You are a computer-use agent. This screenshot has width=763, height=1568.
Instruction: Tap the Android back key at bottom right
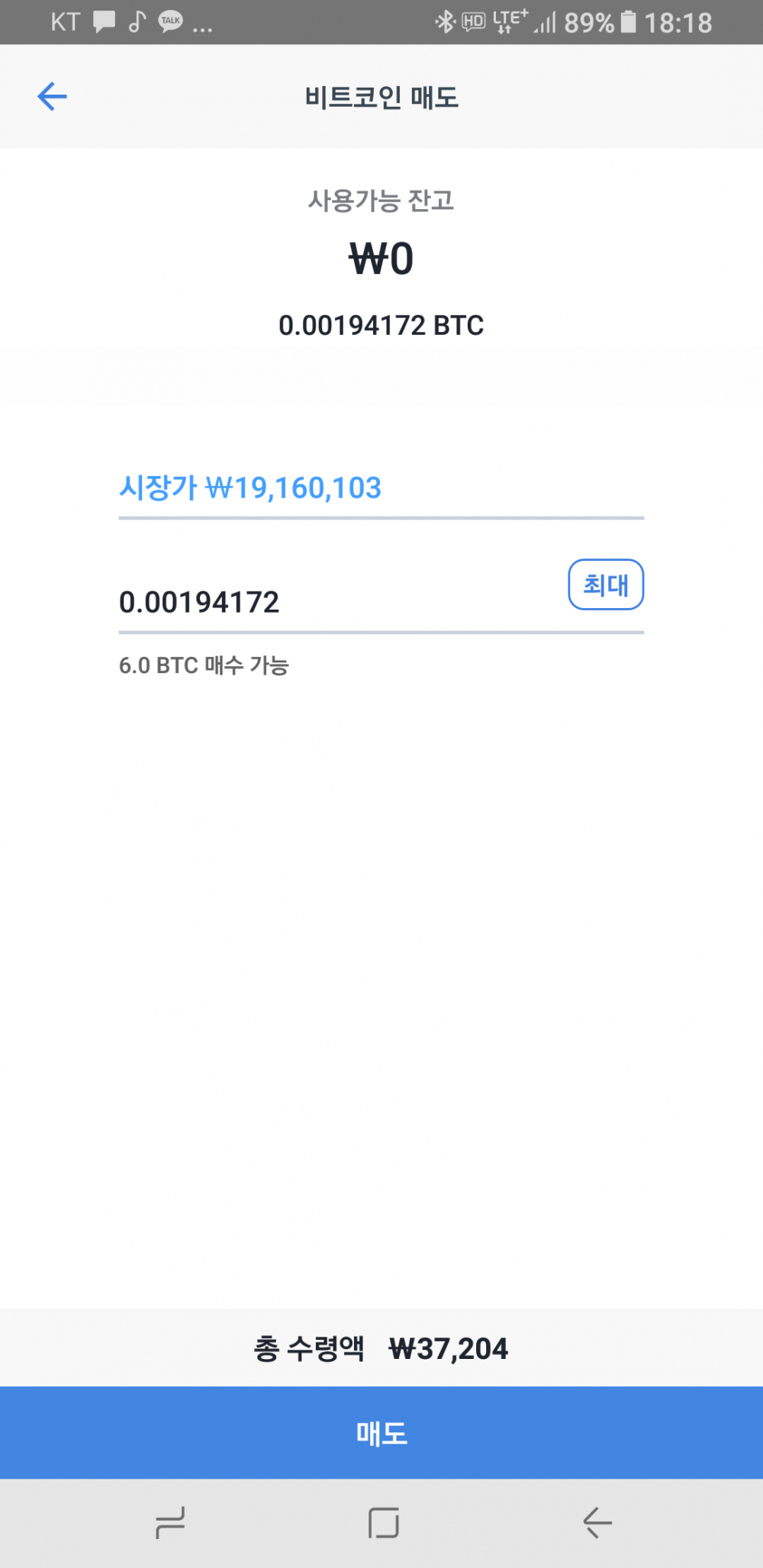click(x=595, y=1524)
